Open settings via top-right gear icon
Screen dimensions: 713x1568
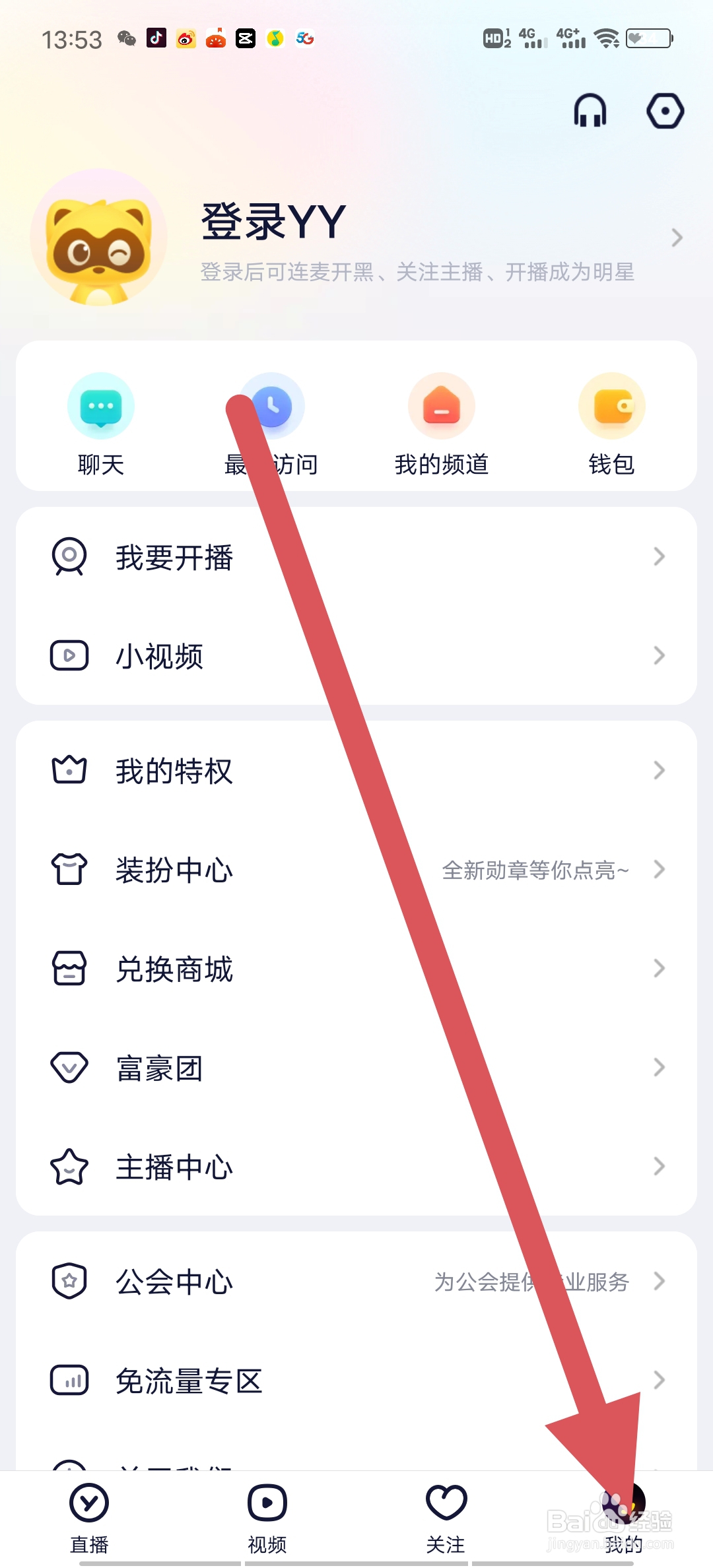tap(665, 110)
